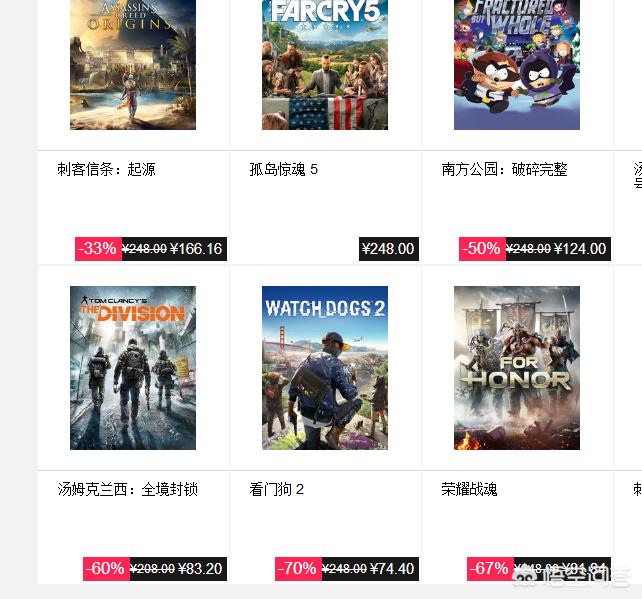
Task: Select the 南方公园：破碎完整 title
Action: pyautogui.click(x=504, y=169)
